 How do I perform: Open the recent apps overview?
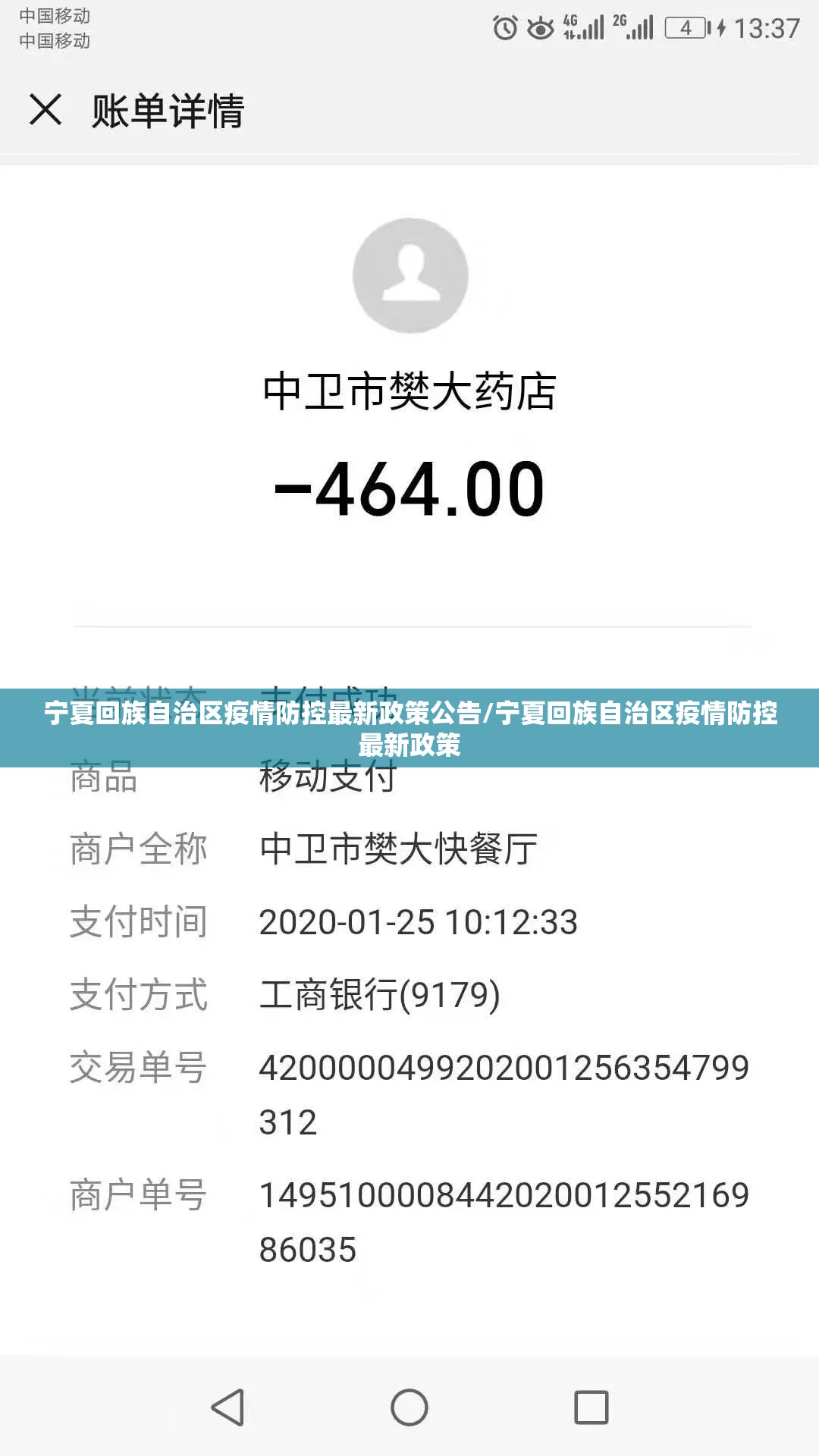tap(591, 1407)
